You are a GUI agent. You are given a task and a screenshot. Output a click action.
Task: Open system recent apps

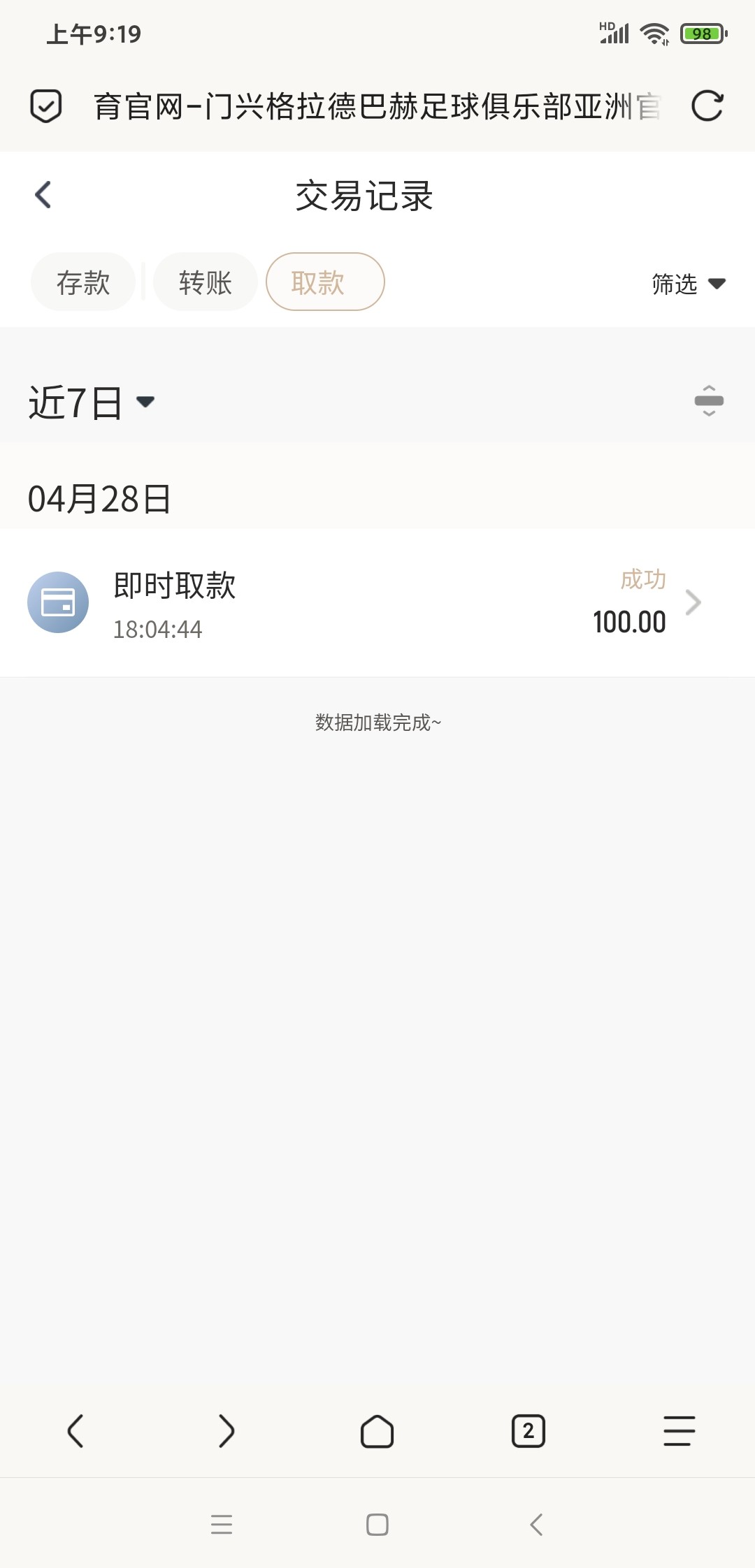[222, 1524]
